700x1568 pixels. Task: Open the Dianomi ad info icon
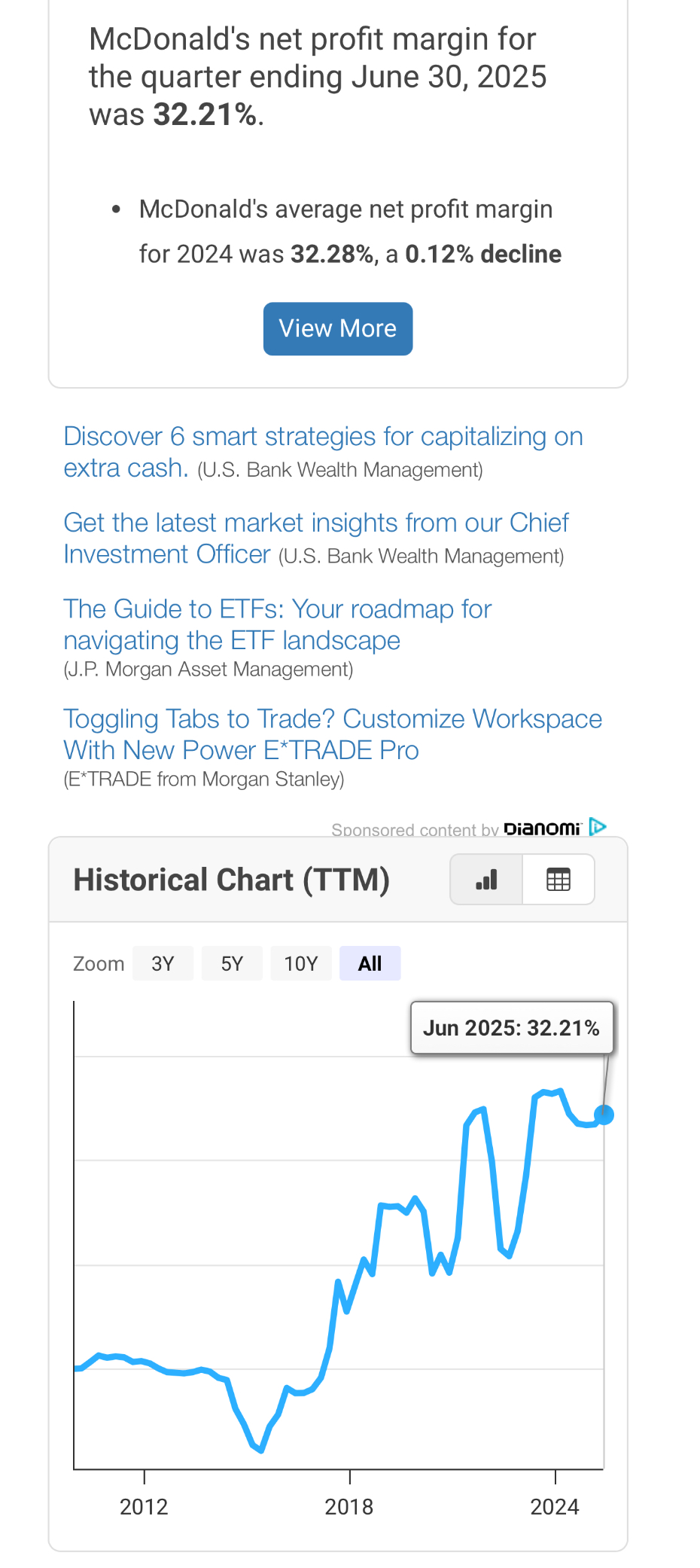[x=598, y=827]
